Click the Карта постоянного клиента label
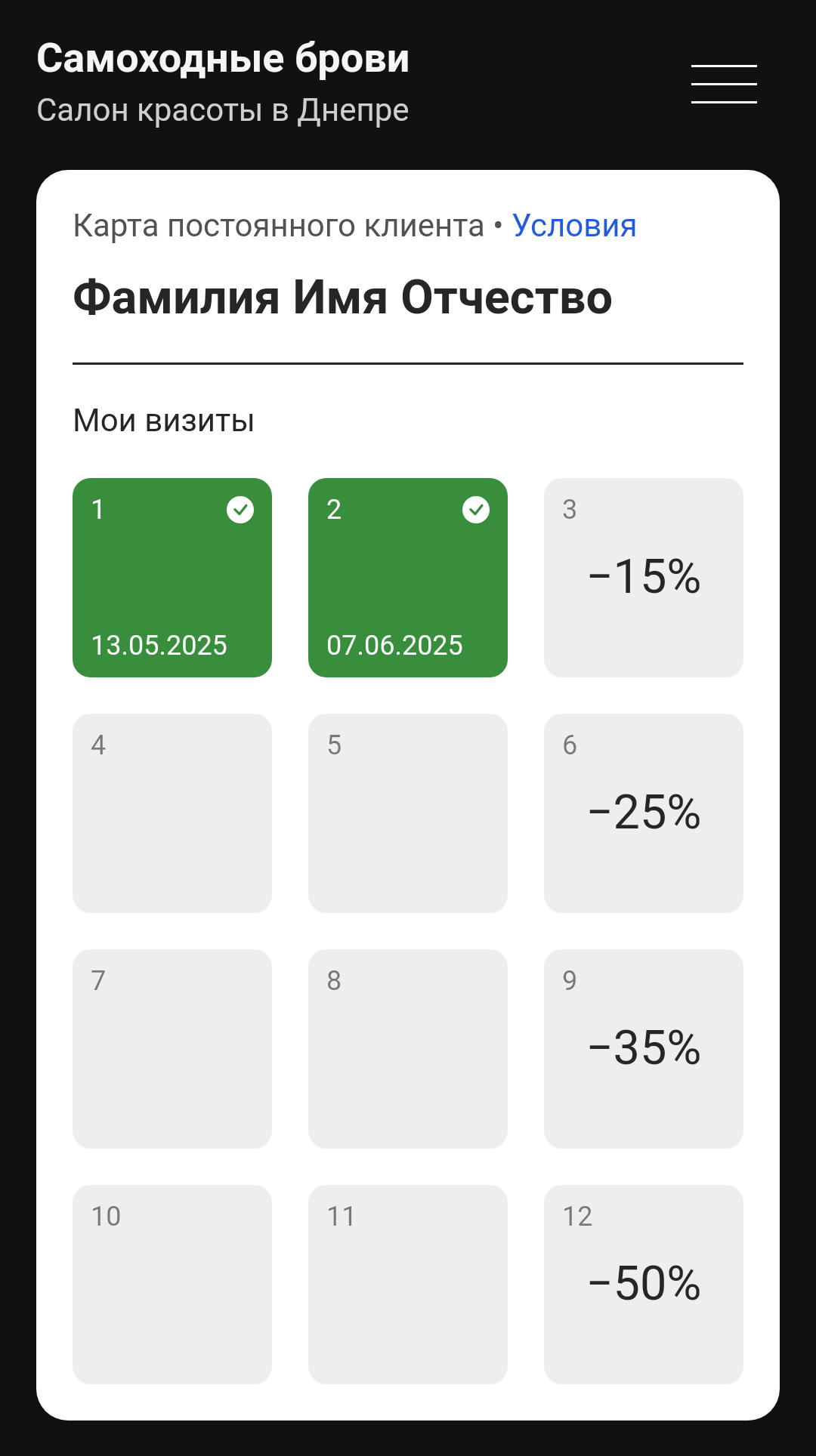This screenshot has height=1456, width=816. point(278,224)
